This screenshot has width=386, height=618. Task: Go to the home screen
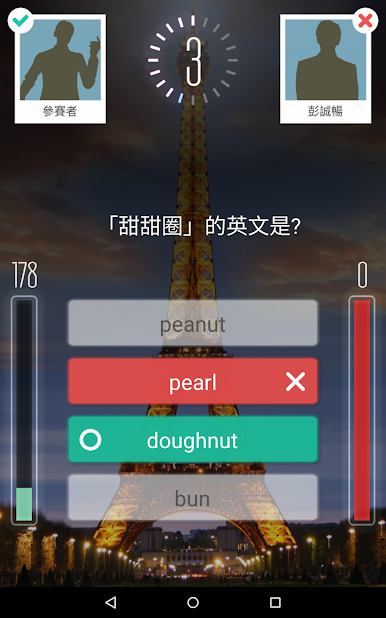pos(193,602)
